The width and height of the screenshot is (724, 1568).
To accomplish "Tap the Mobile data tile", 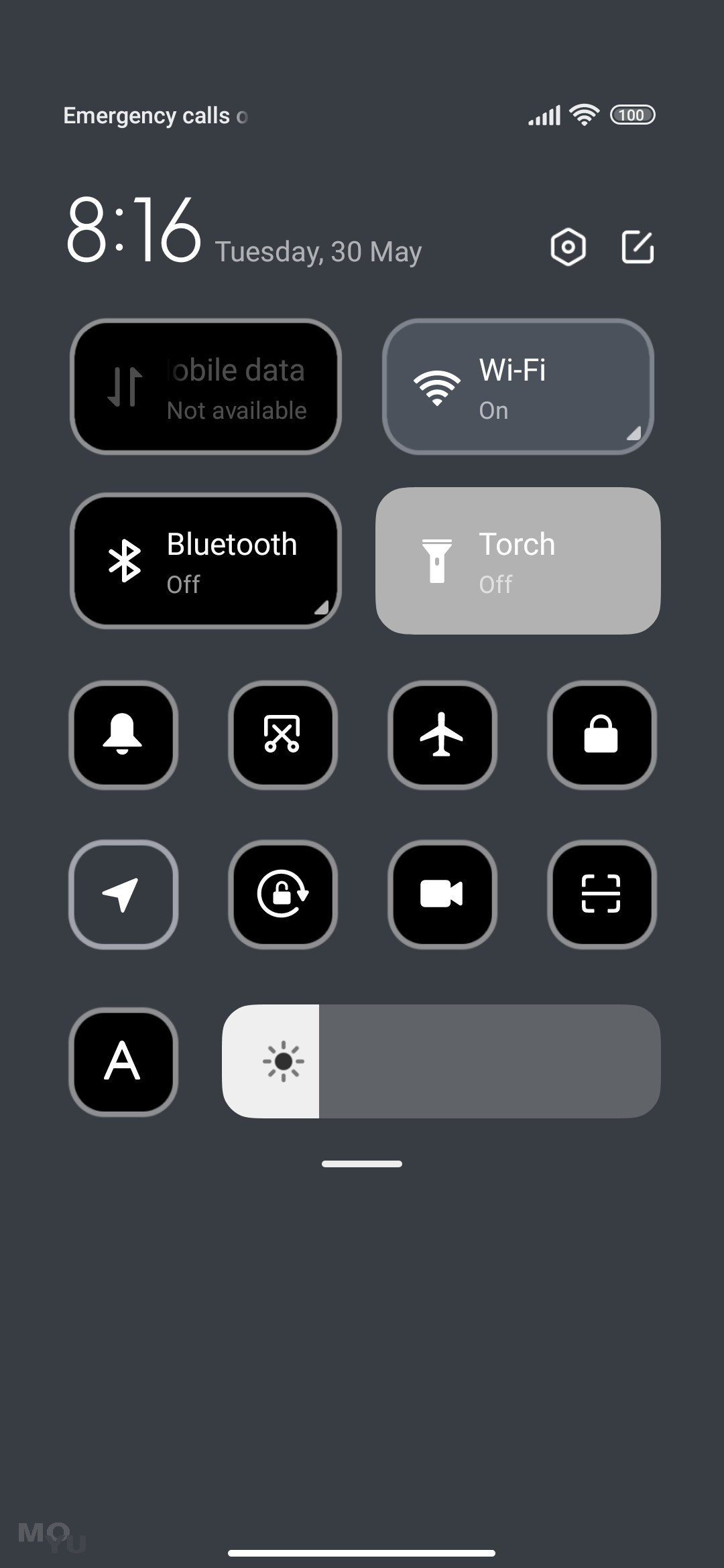I will pyautogui.click(x=206, y=387).
